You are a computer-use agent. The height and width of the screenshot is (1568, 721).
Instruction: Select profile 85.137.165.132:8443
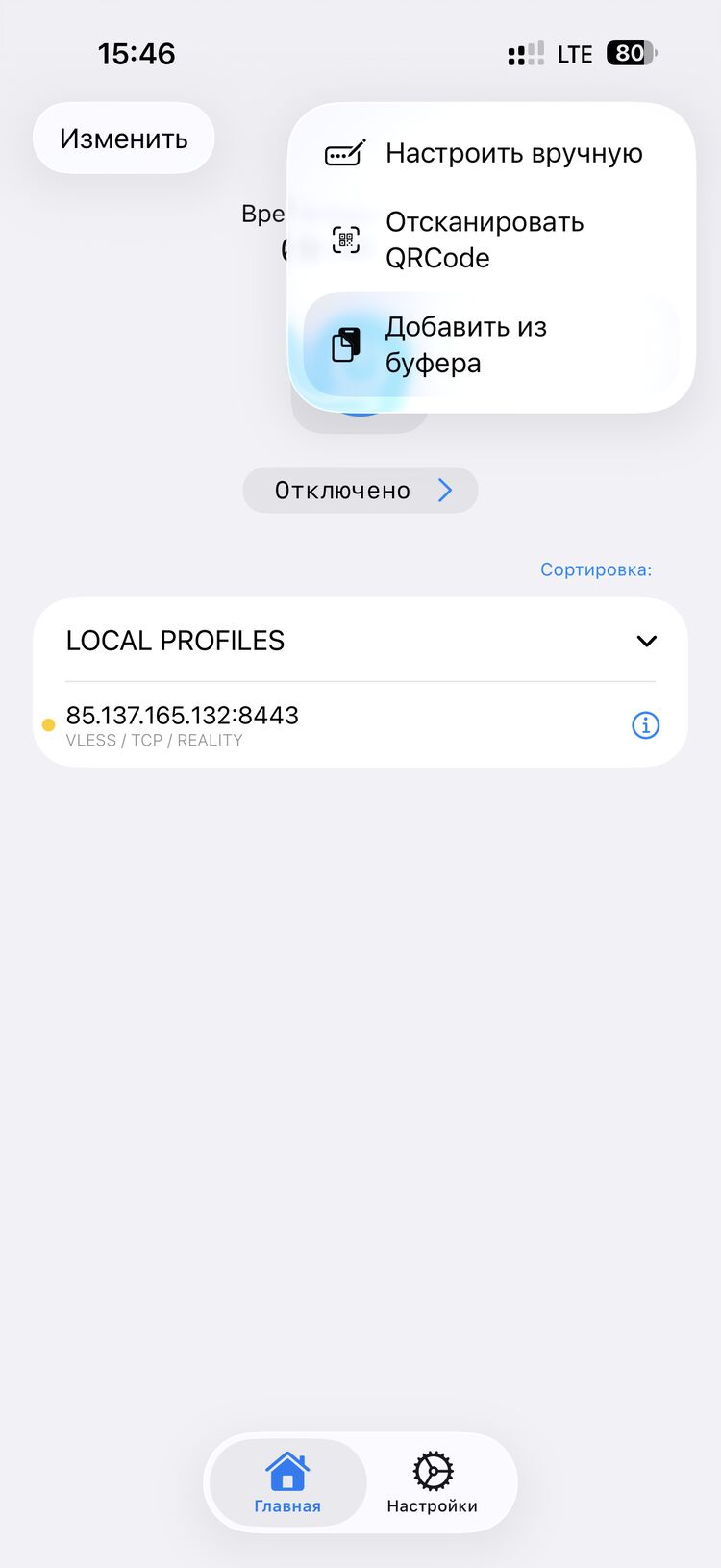(288, 724)
